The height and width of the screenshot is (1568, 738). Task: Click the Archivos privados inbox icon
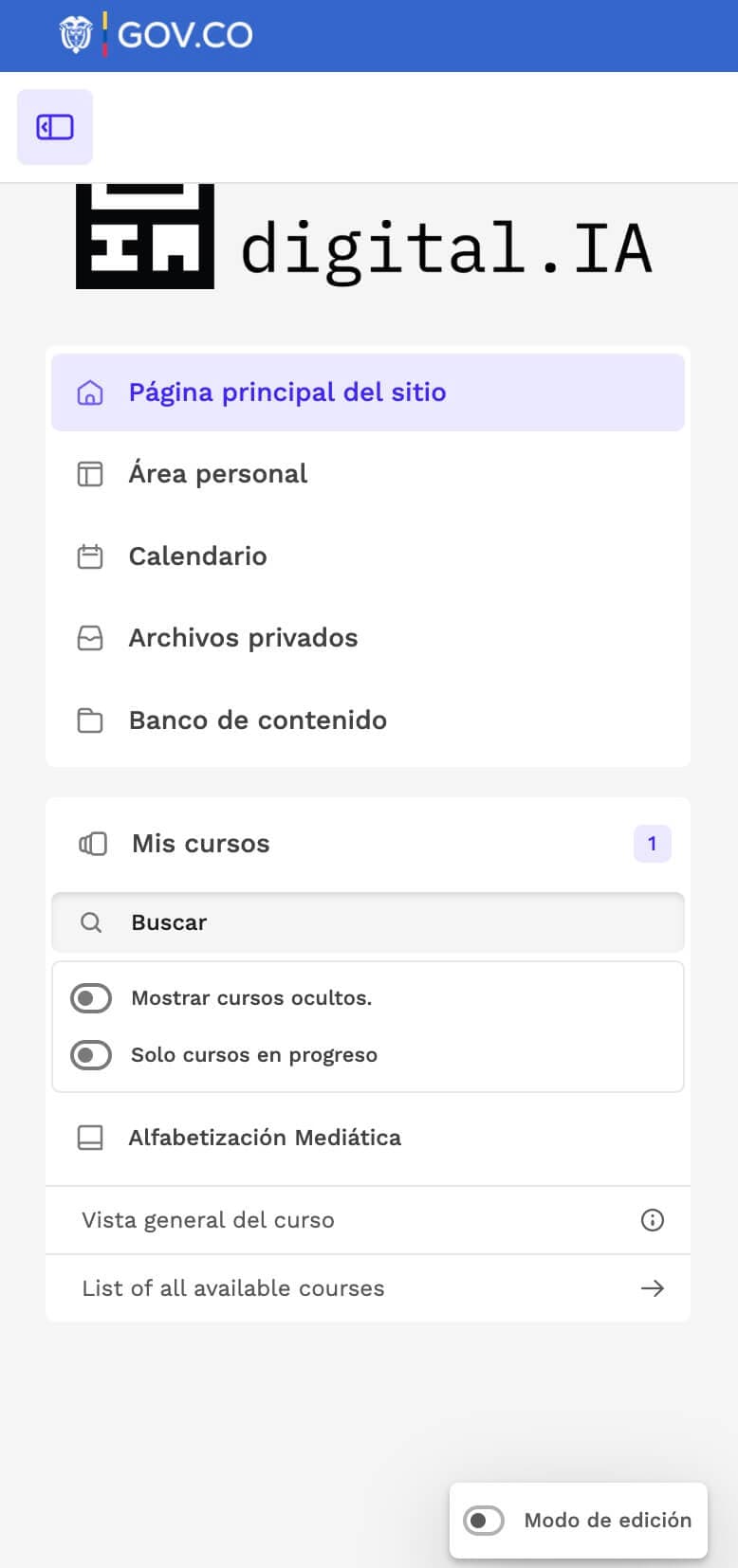click(x=89, y=638)
